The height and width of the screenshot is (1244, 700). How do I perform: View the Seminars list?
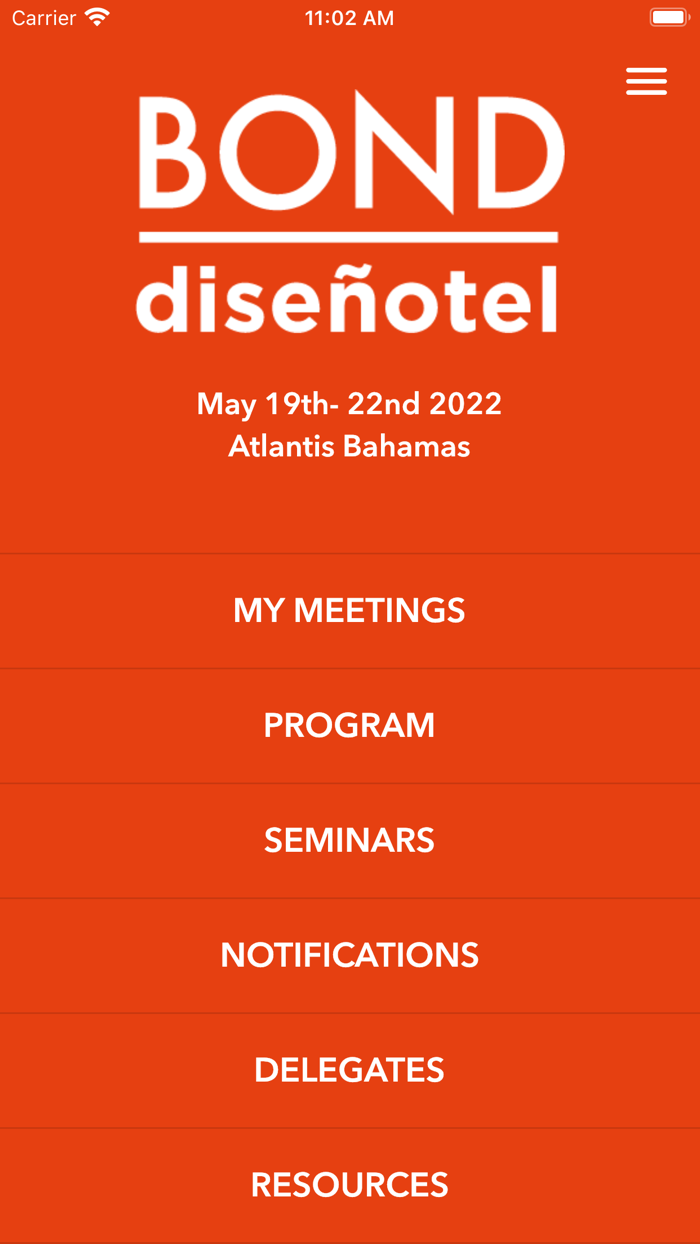click(350, 841)
